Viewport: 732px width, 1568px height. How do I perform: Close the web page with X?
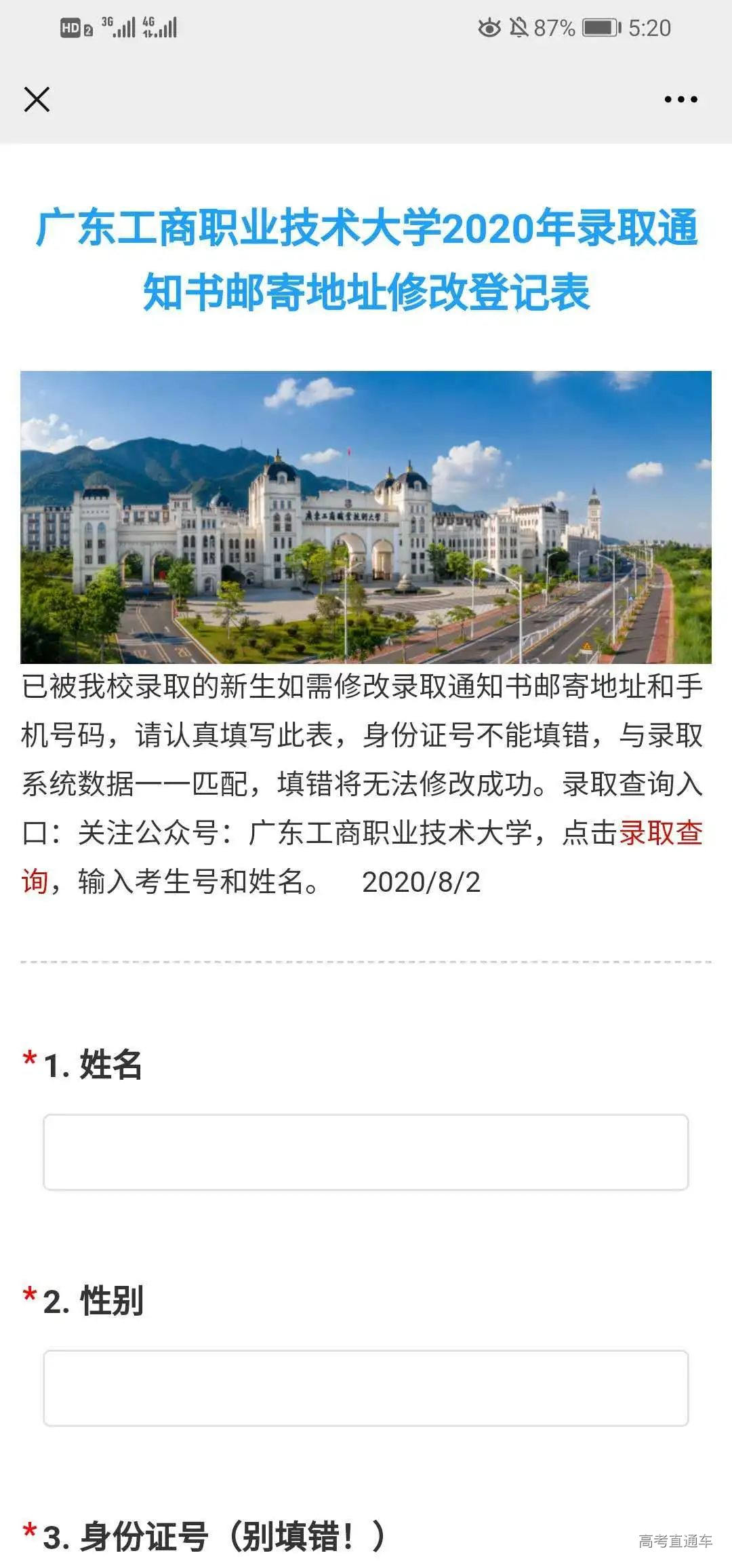click(x=37, y=100)
